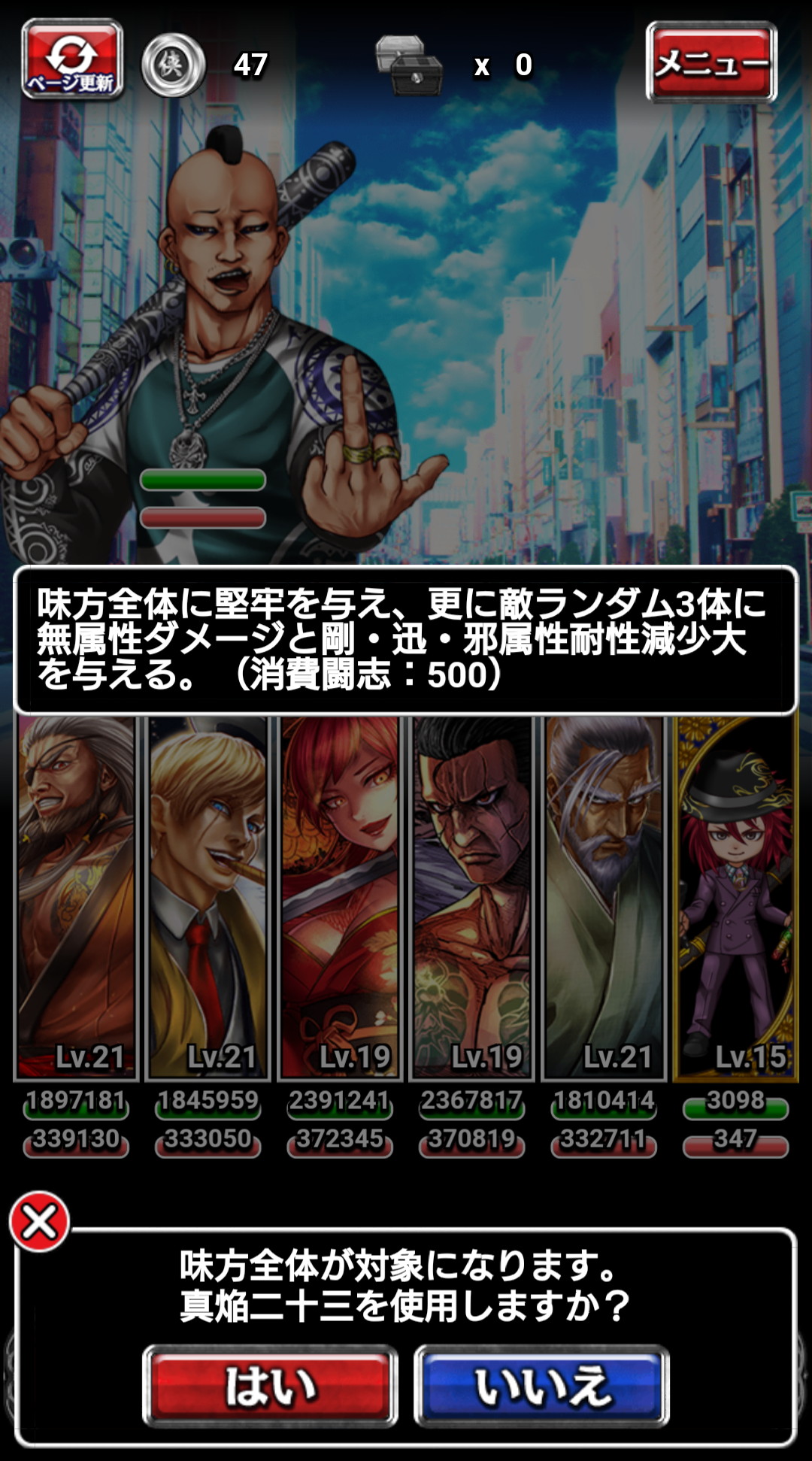Choose the red-haired woman card, Lv.19

tap(340, 899)
